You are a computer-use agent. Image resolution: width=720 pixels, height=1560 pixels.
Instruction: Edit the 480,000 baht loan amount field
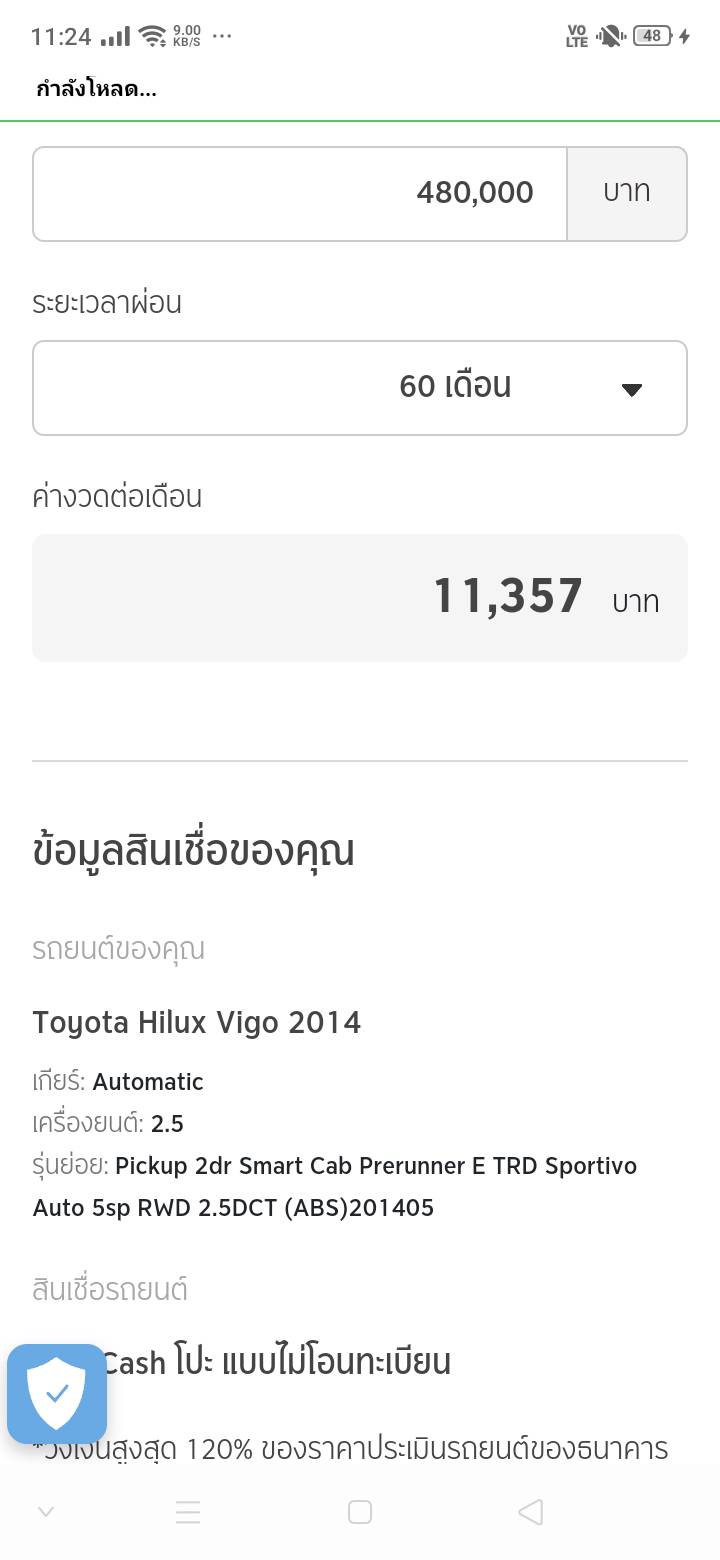[x=300, y=194]
